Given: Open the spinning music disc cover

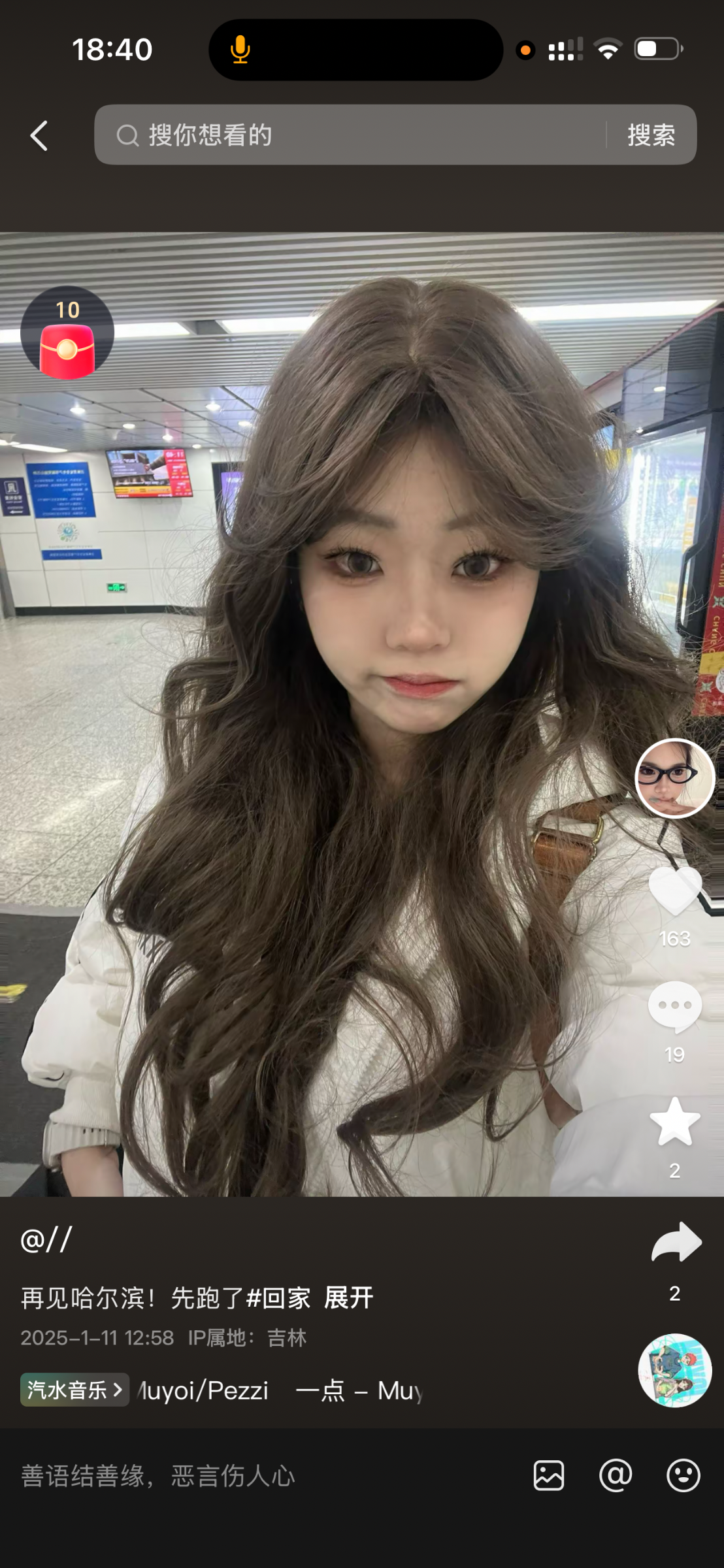Looking at the screenshot, I should [675, 1370].
